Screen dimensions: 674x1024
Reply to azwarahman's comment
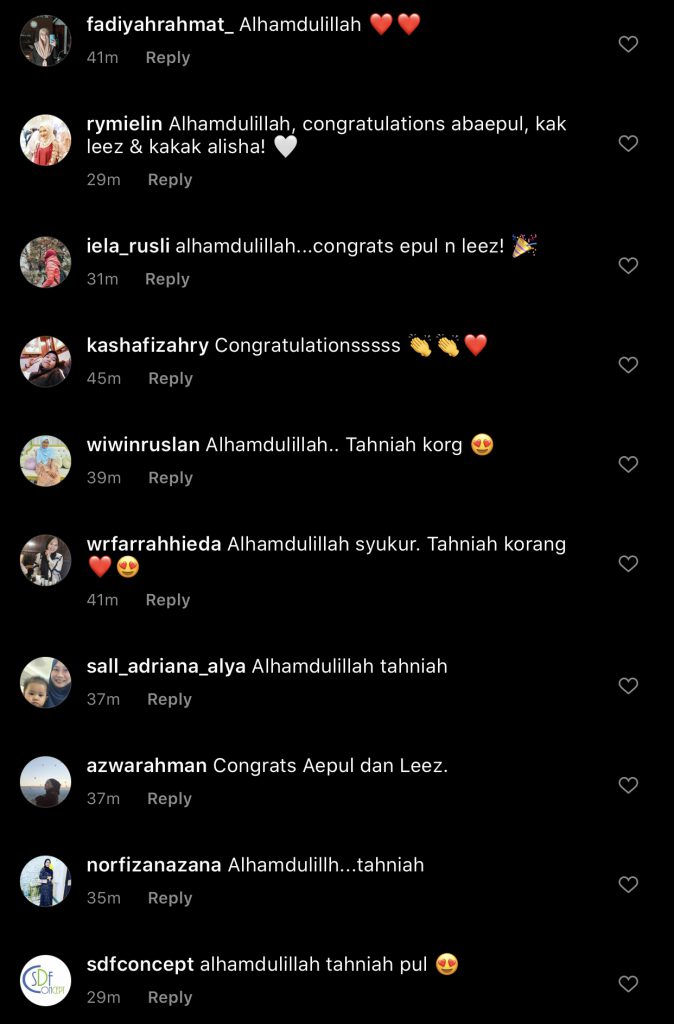[x=169, y=799]
